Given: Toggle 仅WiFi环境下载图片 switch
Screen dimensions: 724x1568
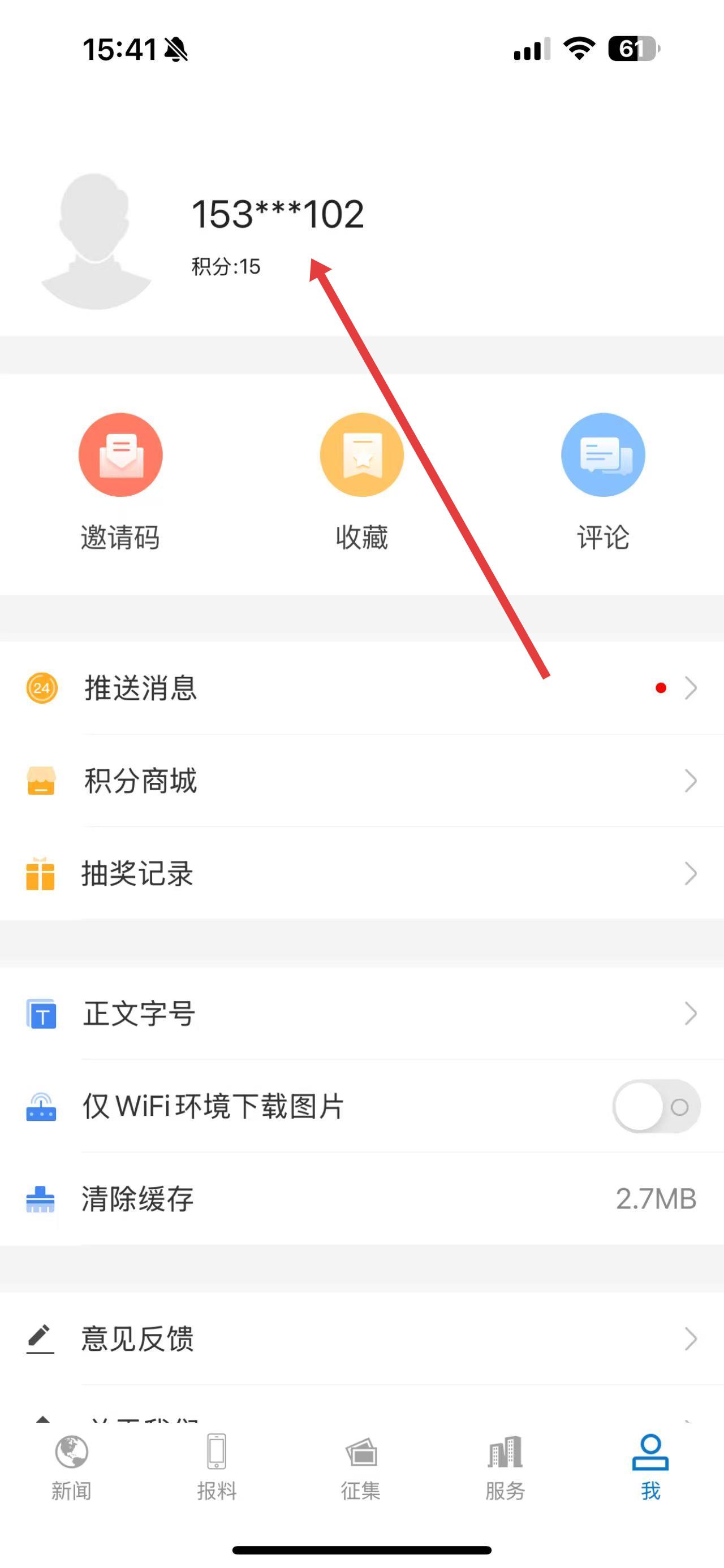Looking at the screenshot, I should click(x=656, y=1106).
